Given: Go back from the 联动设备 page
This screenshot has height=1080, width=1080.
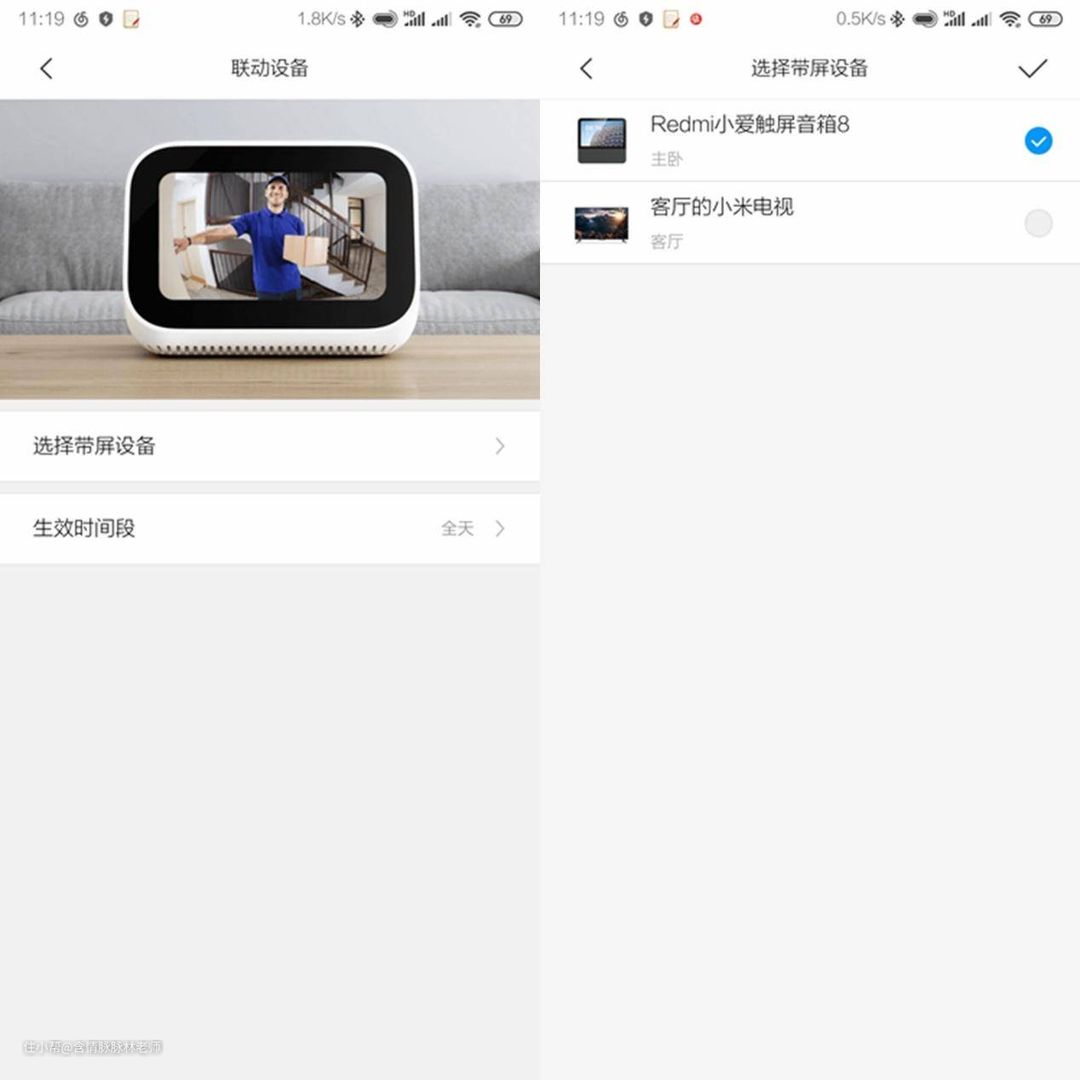Looking at the screenshot, I should click(46, 68).
